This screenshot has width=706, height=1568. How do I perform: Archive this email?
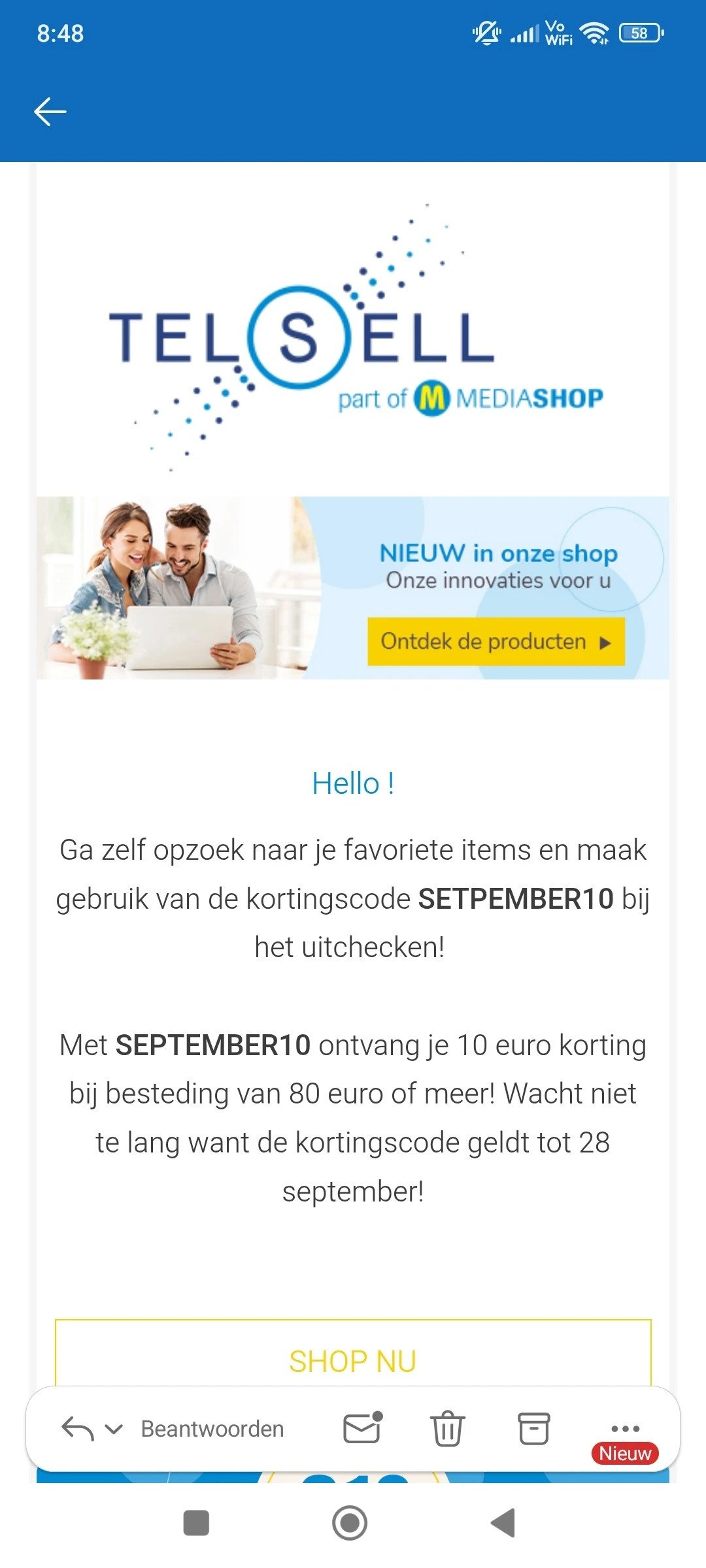(x=533, y=1429)
